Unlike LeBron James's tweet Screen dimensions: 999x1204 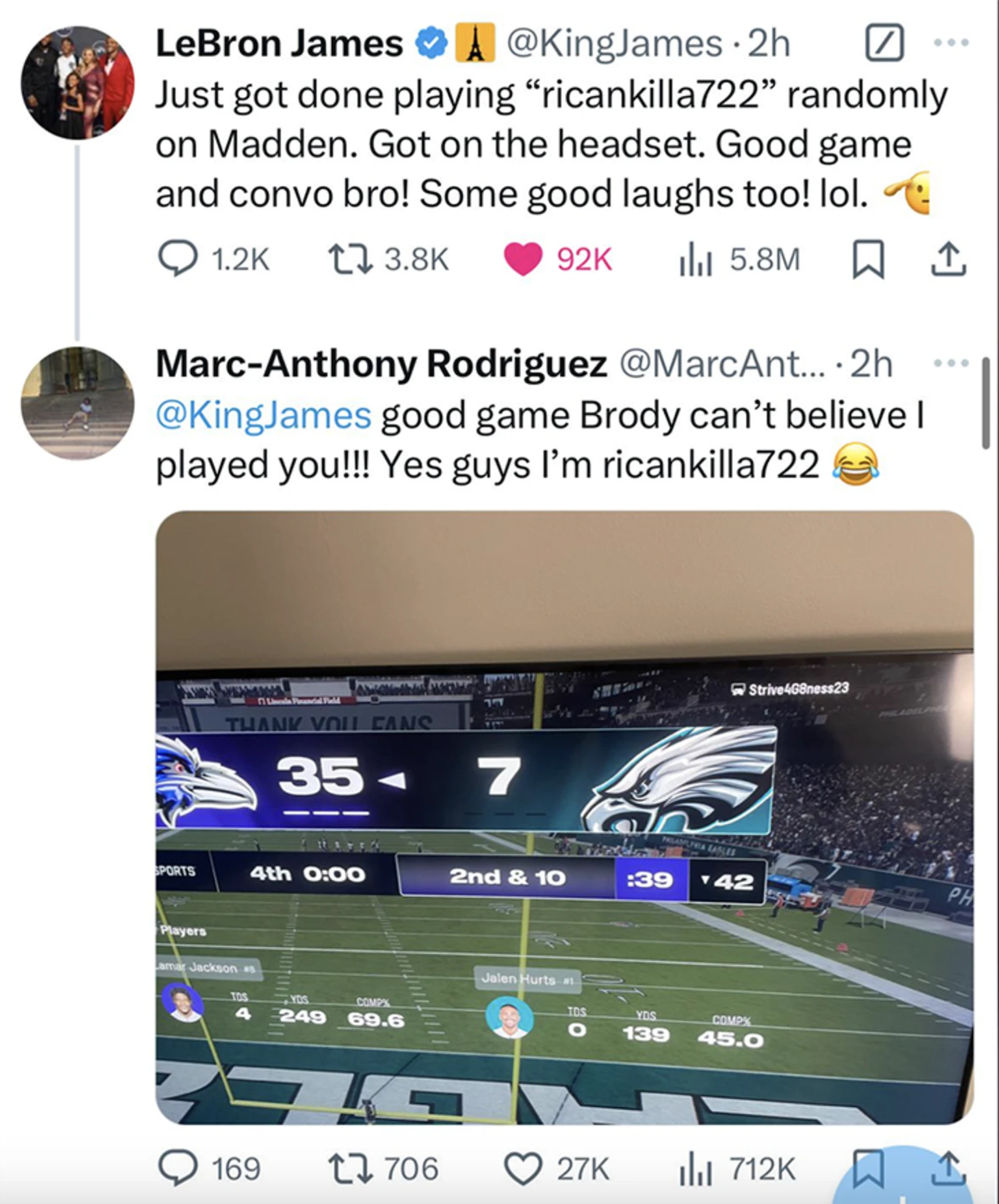pos(523,259)
